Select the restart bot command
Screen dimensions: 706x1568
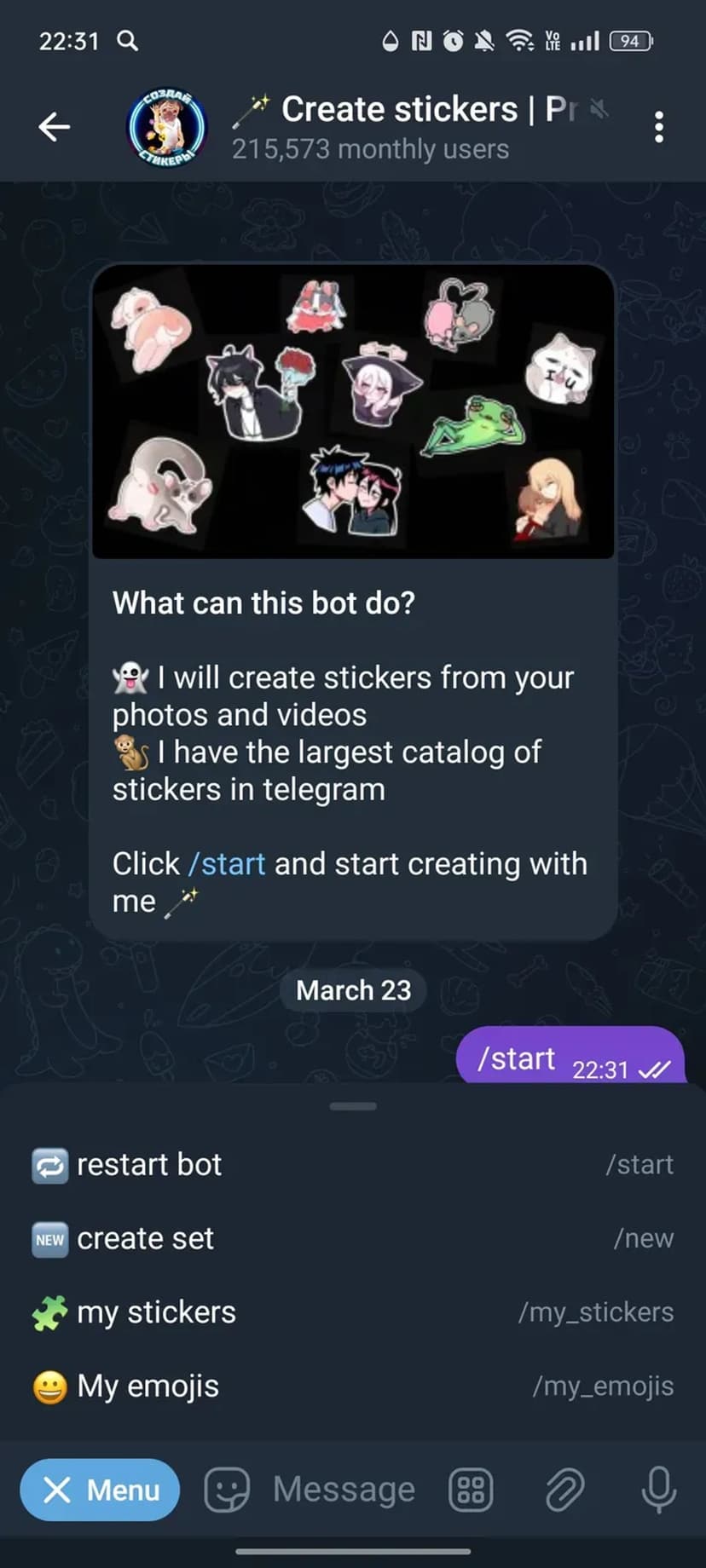coord(149,1165)
